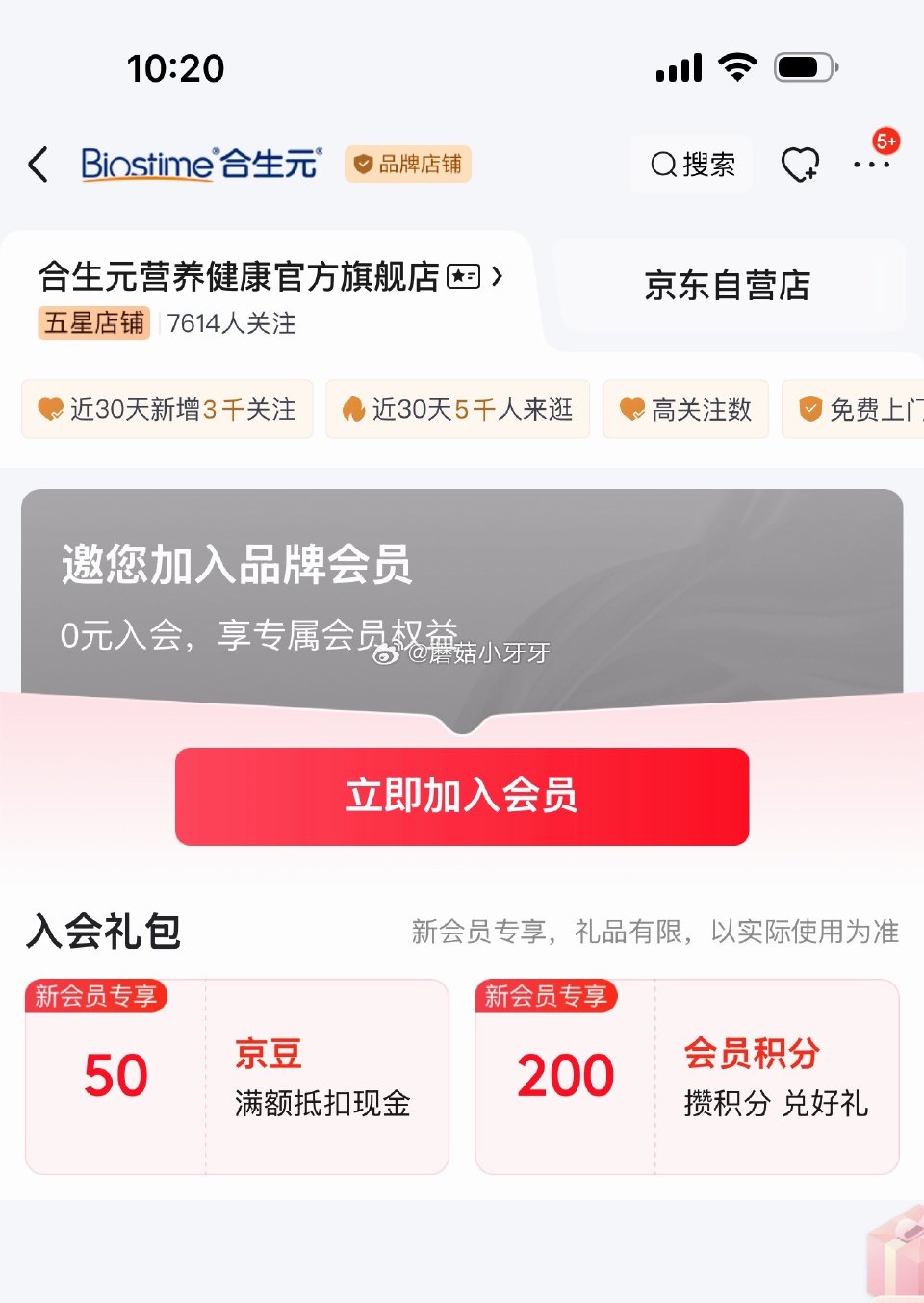This screenshot has width=924, height=1303.
Task: Open the more options menu with 5+ badge
Action: [x=872, y=166]
